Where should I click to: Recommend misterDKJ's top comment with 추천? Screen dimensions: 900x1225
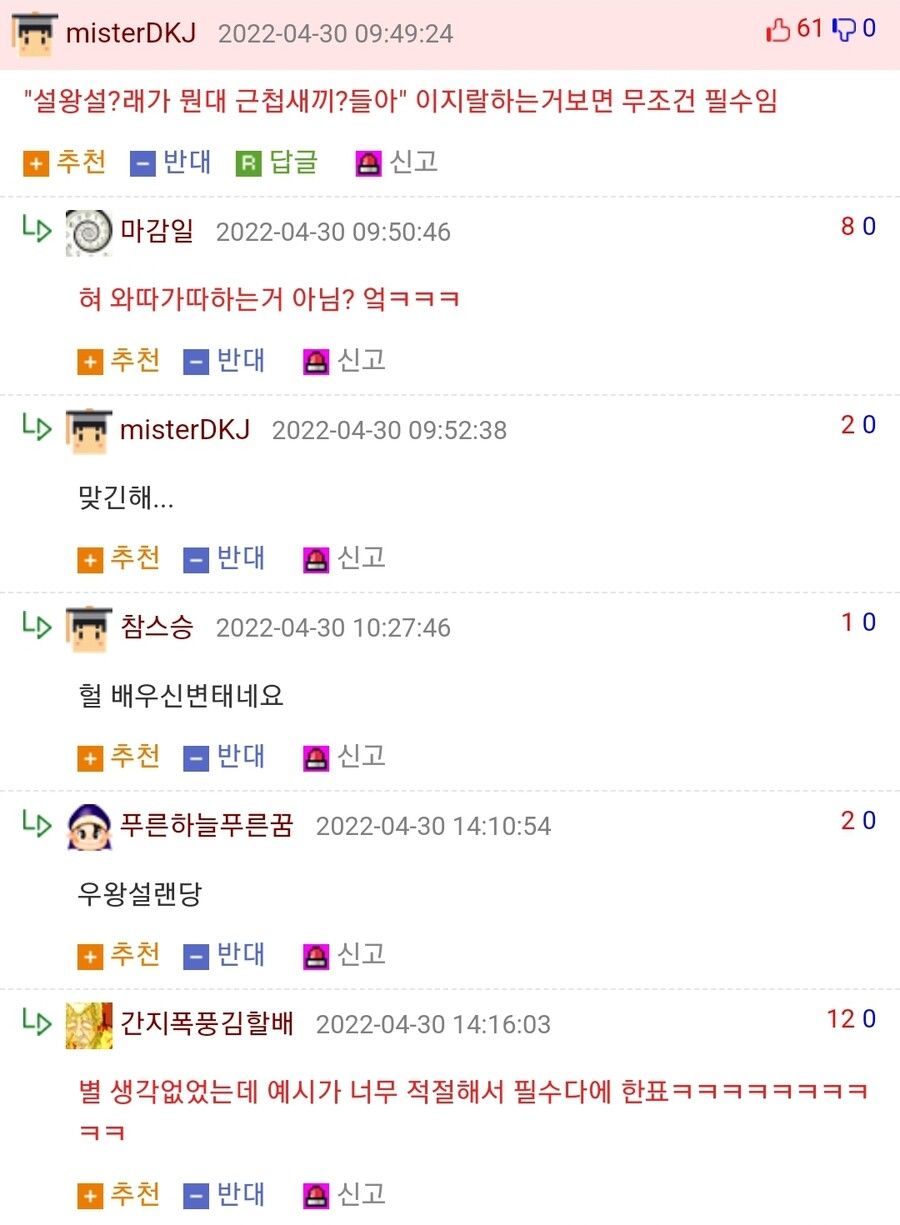pyautogui.click(x=65, y=162)
